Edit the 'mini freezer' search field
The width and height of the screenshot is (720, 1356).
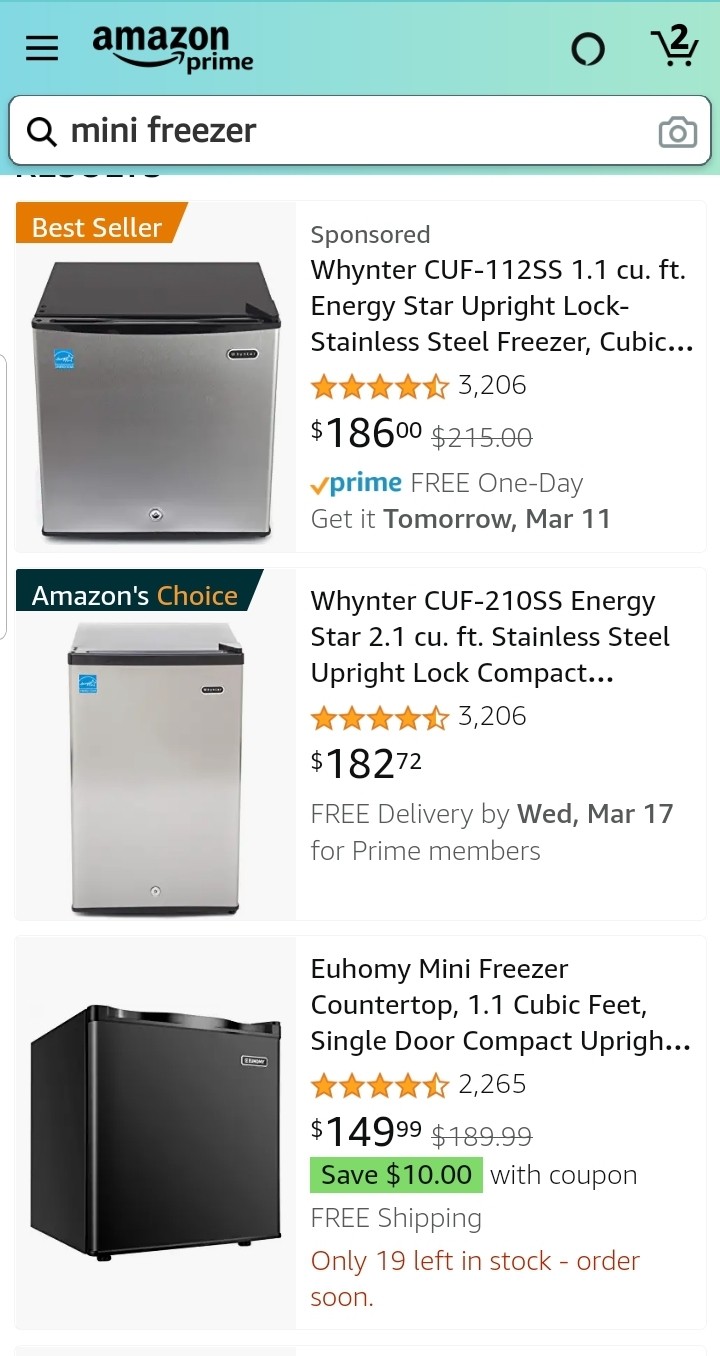pyautogui.click(x=340, y=131)
